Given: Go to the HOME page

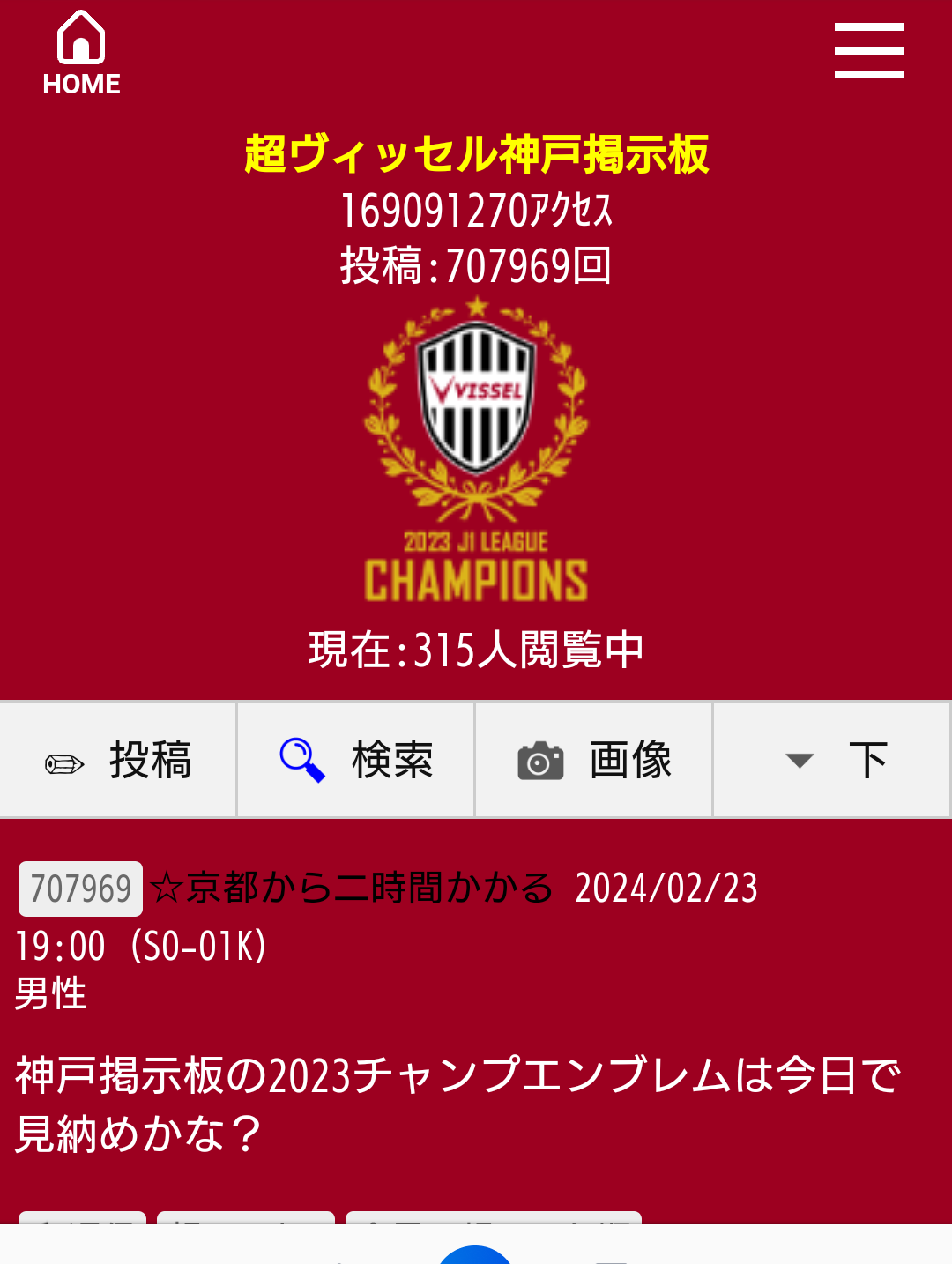Looking at the screenshot, I should click(x=81, y=53).
